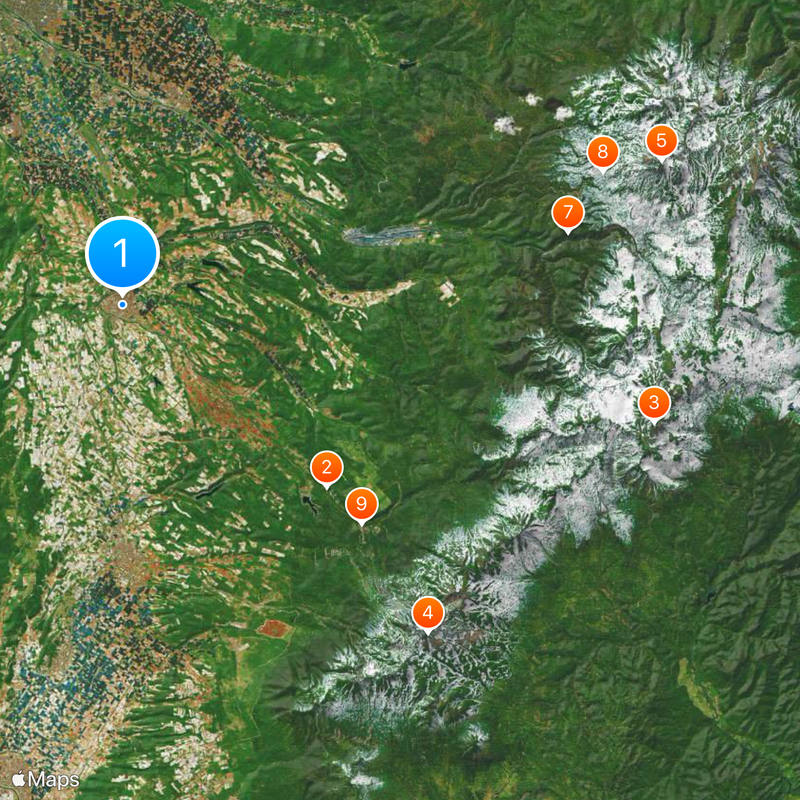
Task: Open the map pin numbered 3
Action: coord(654,403)
